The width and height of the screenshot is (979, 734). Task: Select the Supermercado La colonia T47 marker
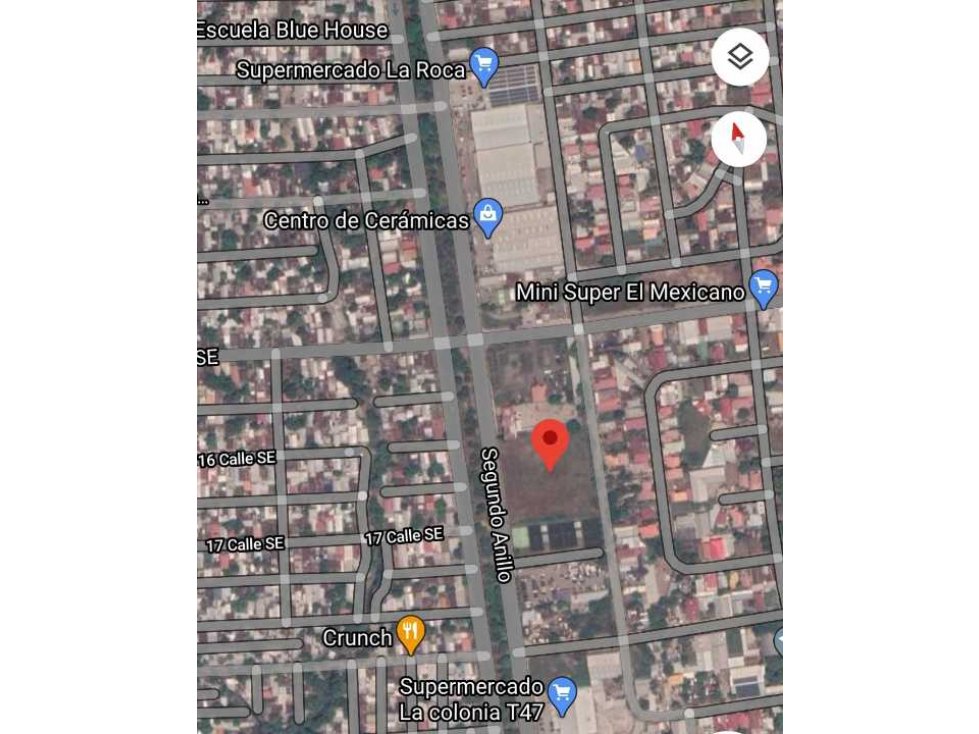[562, 694]
